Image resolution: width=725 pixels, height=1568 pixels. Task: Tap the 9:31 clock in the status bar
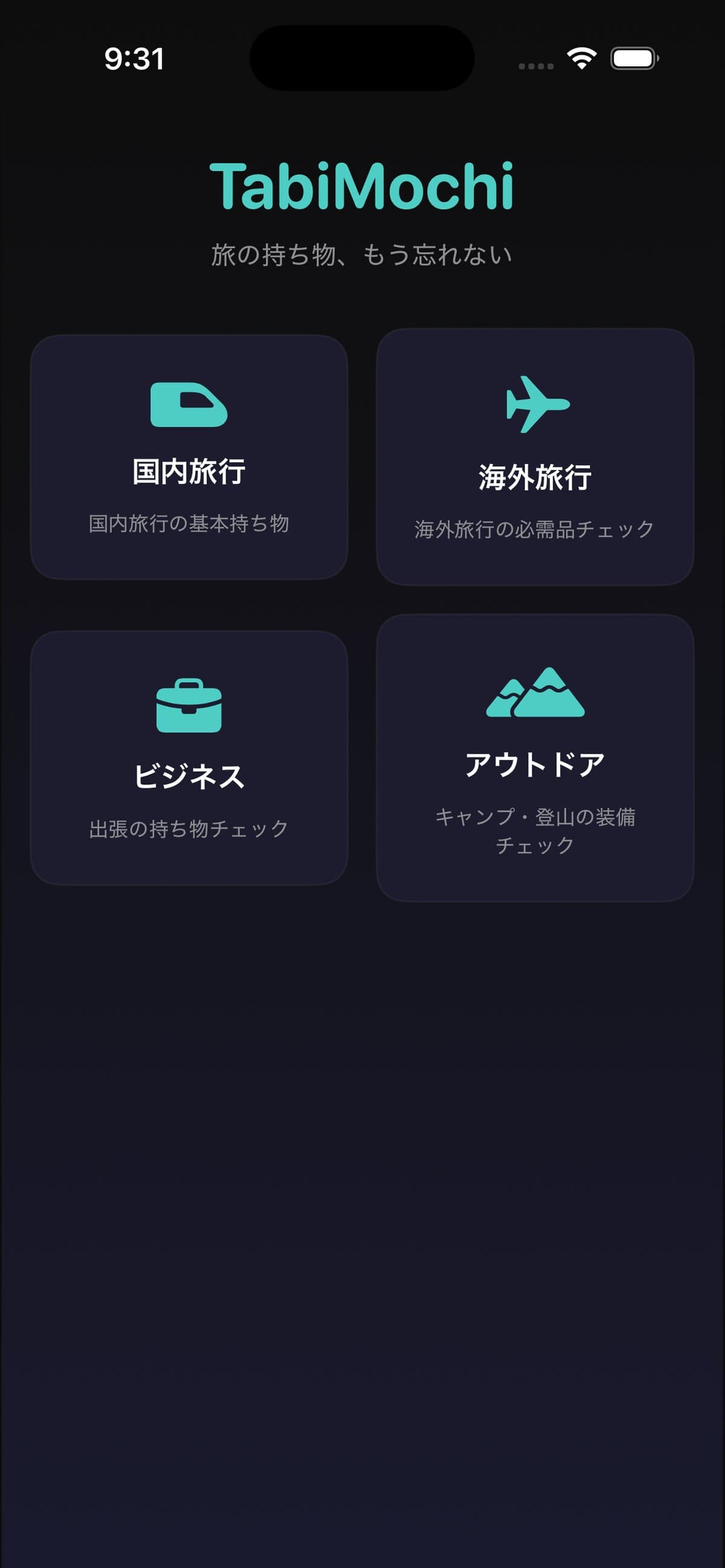pyautogui.click(x=134, y=58)
